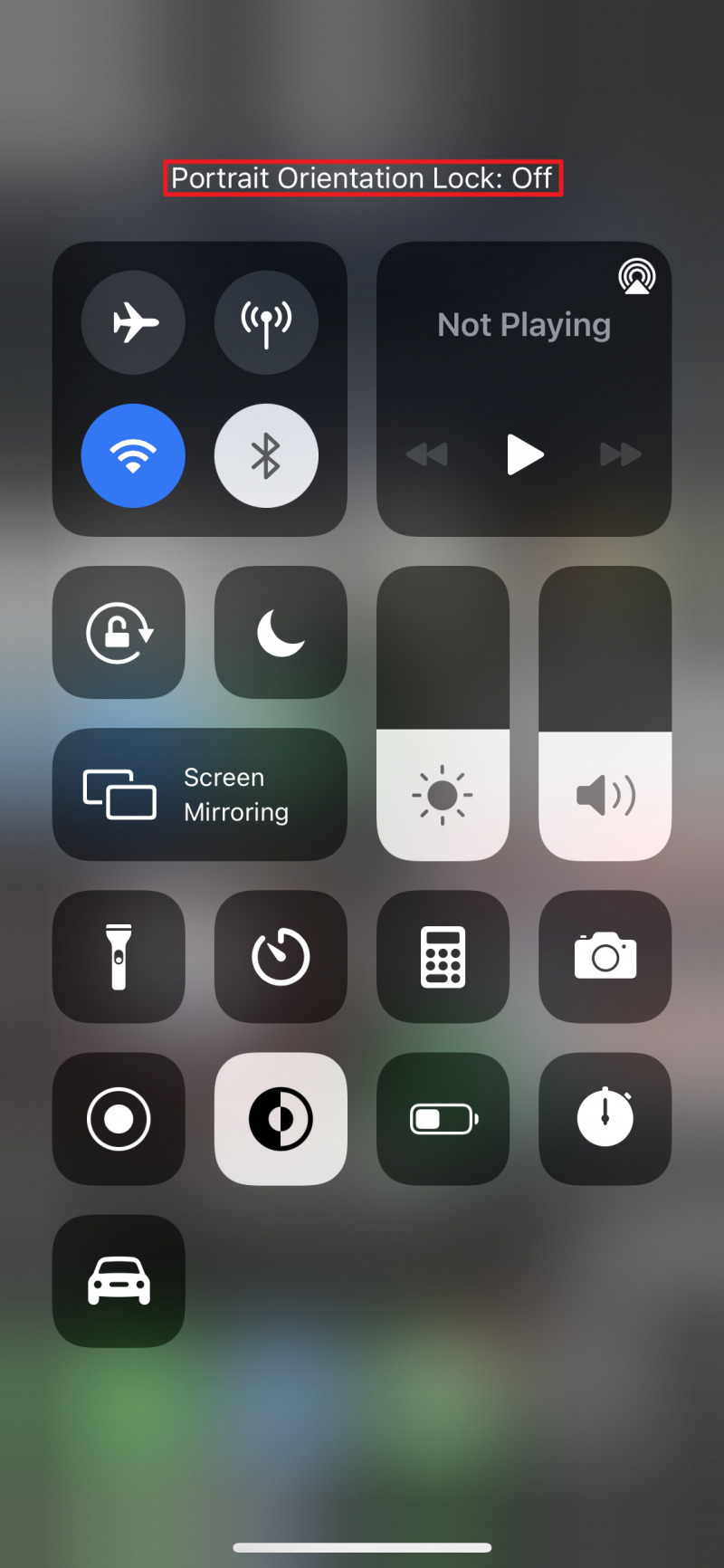Viewport: 724px width, 1568px height.
Task: Turn on Portrait Orientation Lock
Action: pyautogui.click(x=119, y=632)
